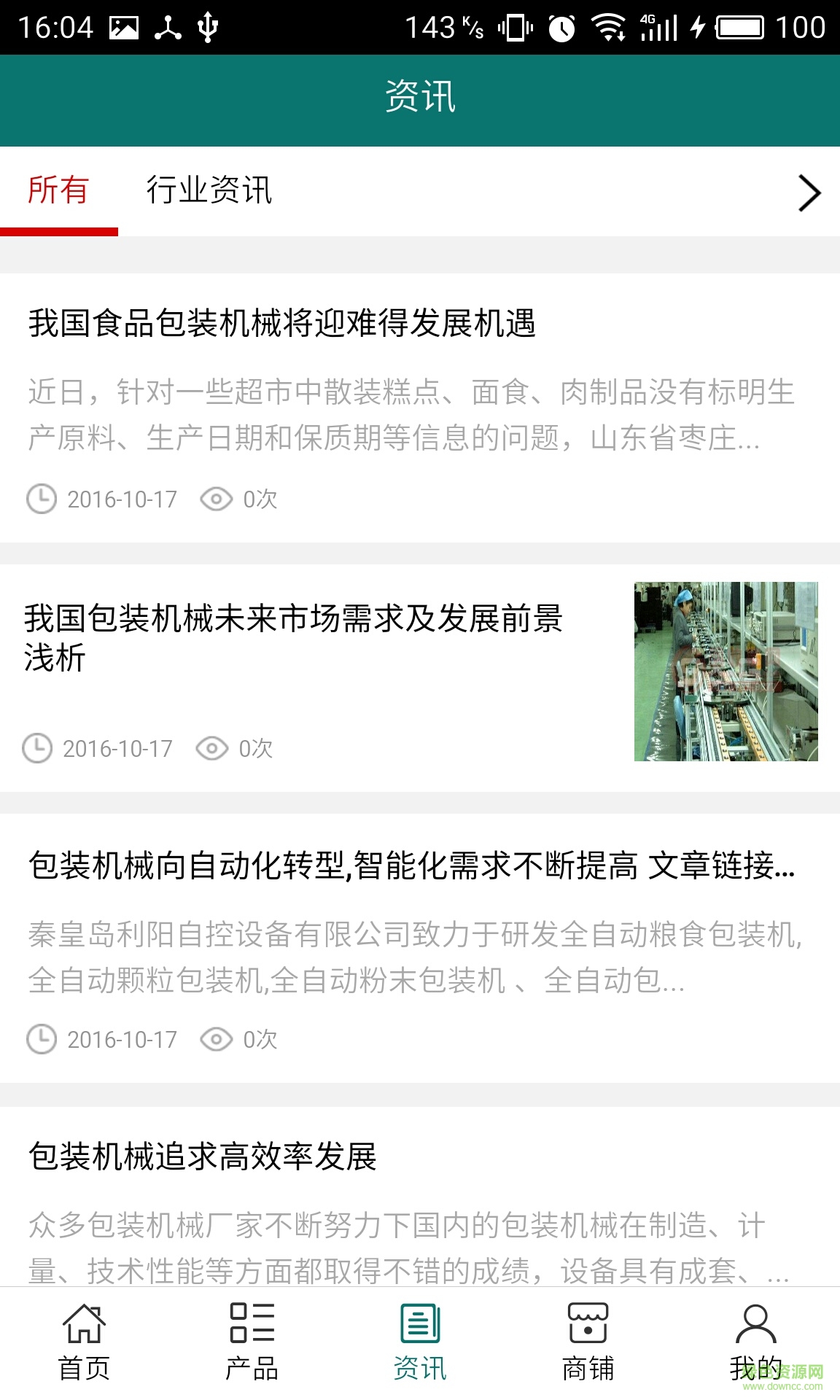The image size is (840, 1400).
Task: Read article 包装机械向自动化转型,智能化需求不断提高
Action: pos(412,866)
